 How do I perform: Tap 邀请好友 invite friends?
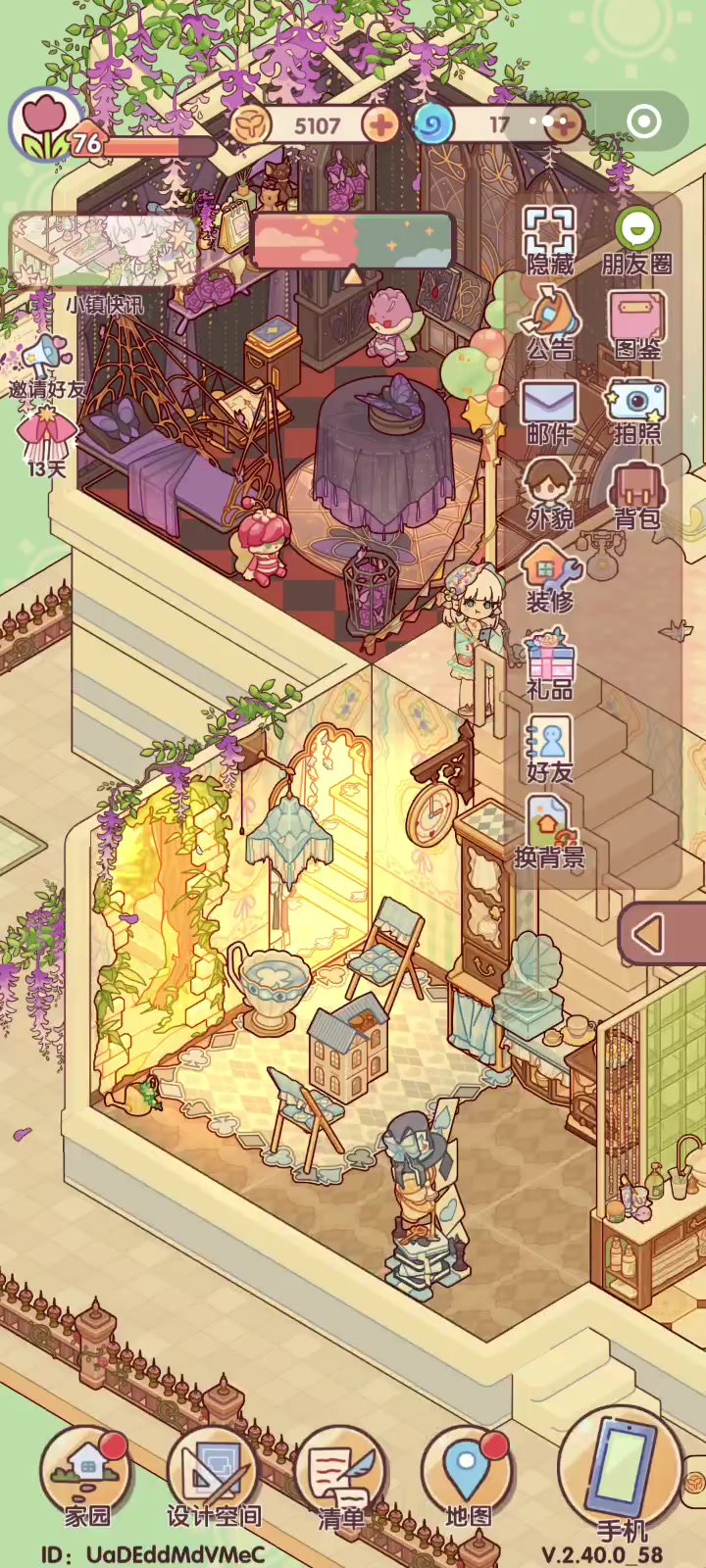tap(45, 367)
